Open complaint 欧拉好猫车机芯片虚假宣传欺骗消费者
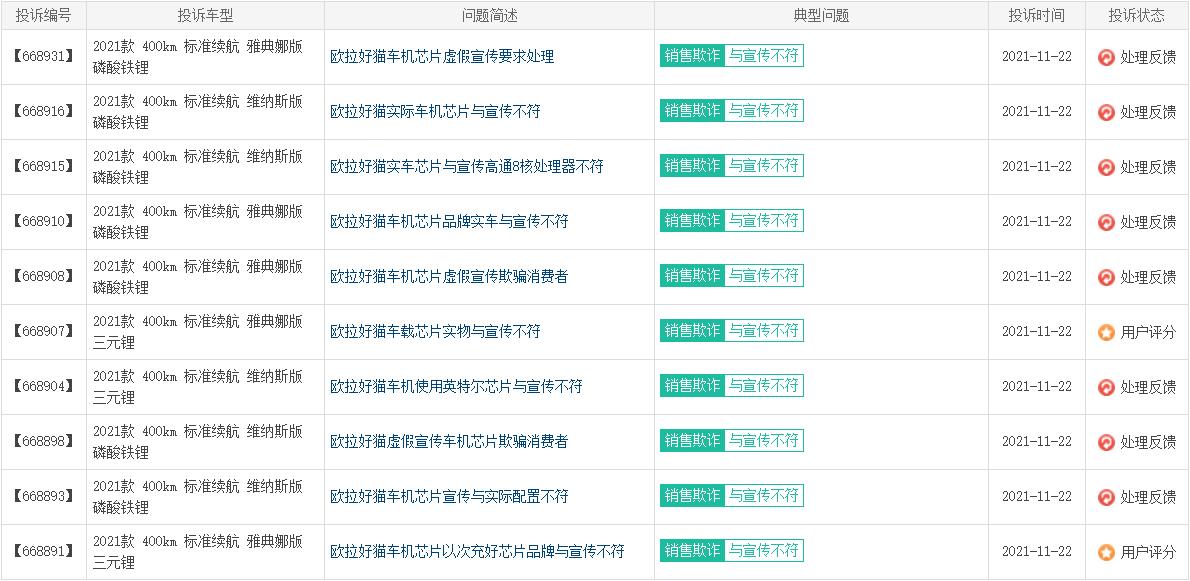Screen dimensions: 1190x581 449,277
